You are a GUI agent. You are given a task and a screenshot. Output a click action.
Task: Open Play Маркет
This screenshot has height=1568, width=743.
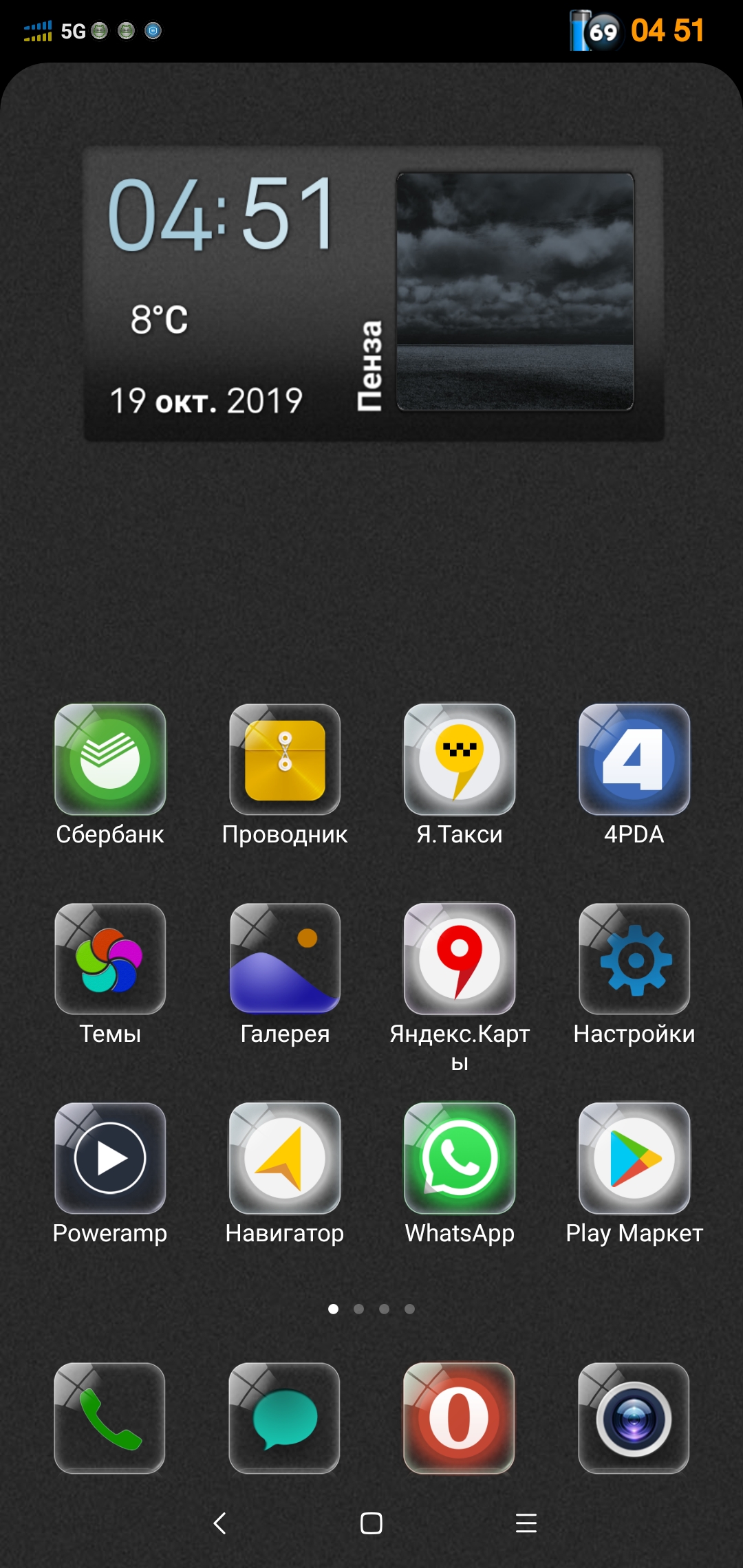pos(634,1158)
